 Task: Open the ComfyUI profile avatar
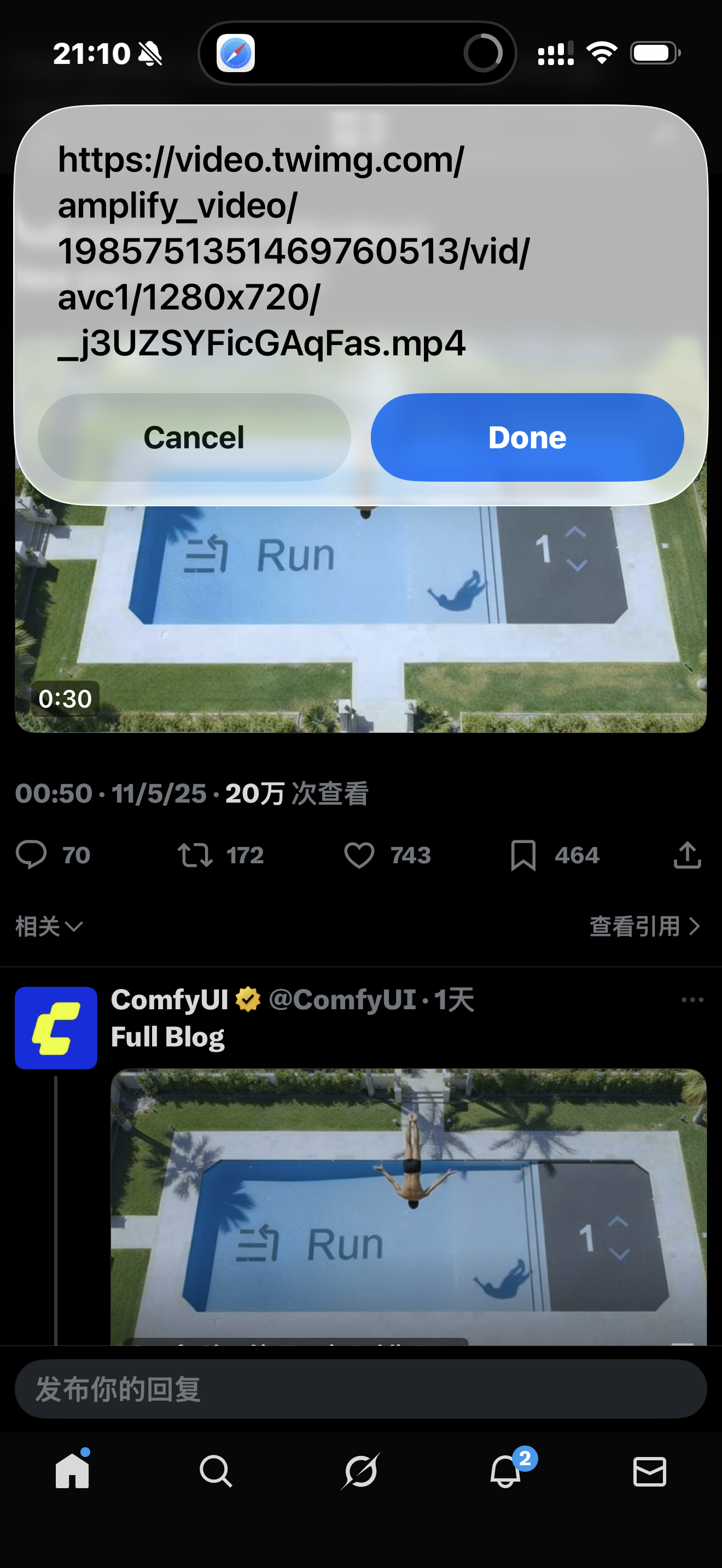point(56,1027)
